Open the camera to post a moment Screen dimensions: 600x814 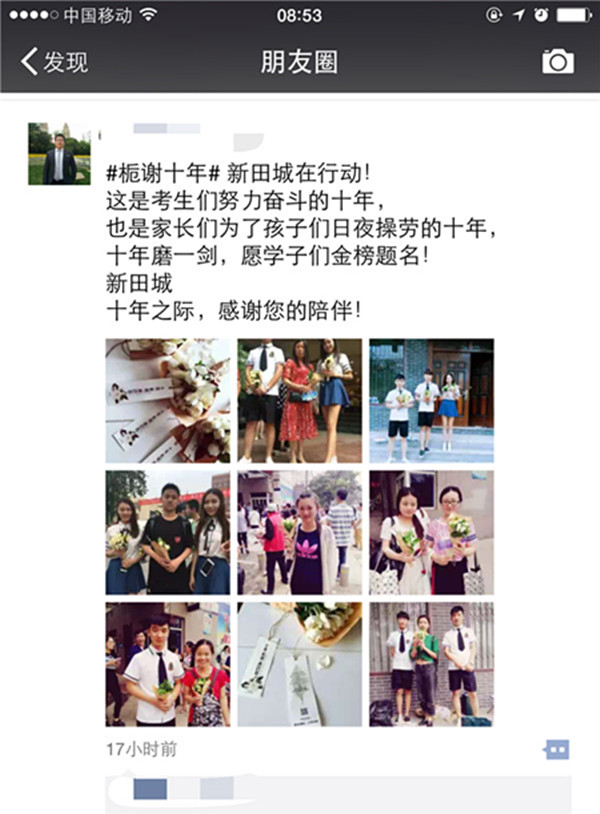(x=557, y=61)
